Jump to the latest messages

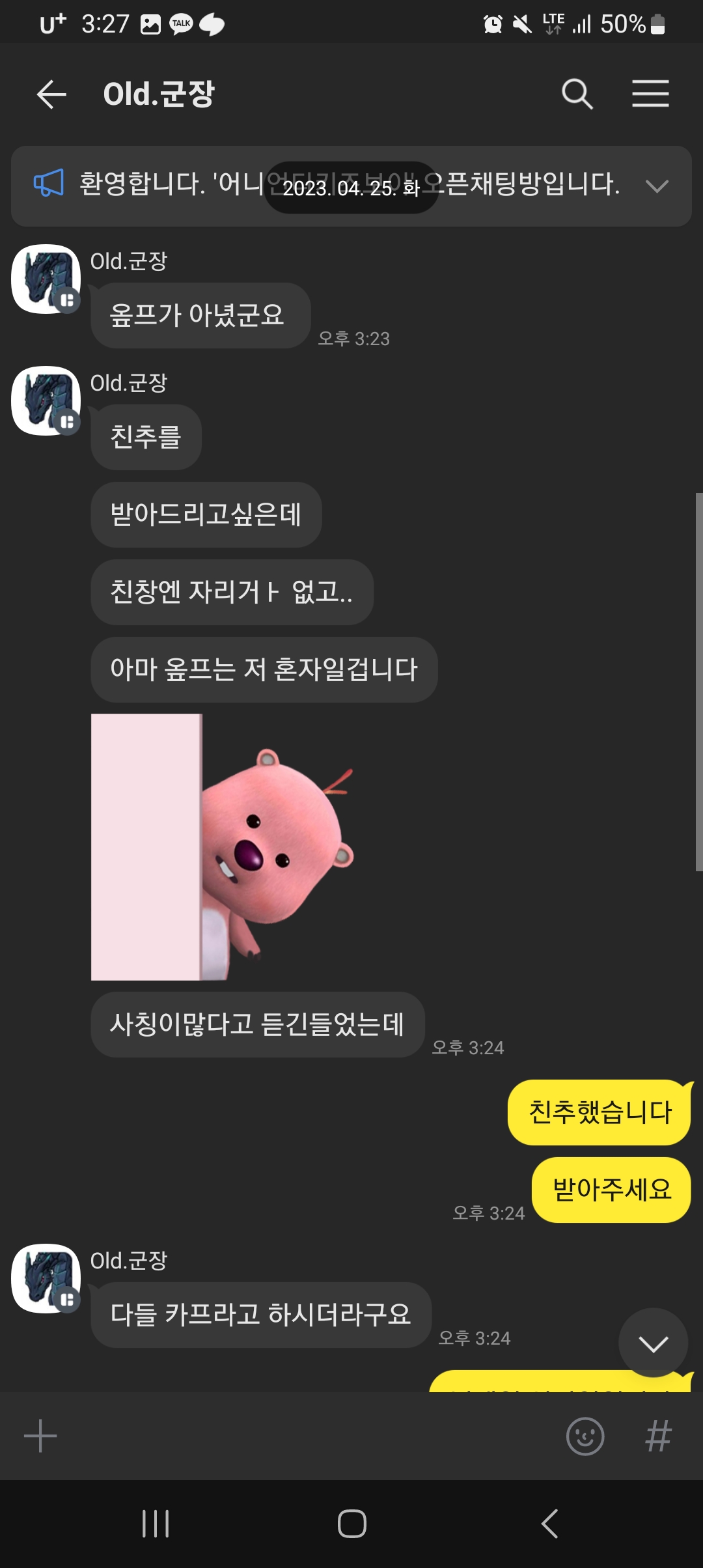pos(652,1343)
